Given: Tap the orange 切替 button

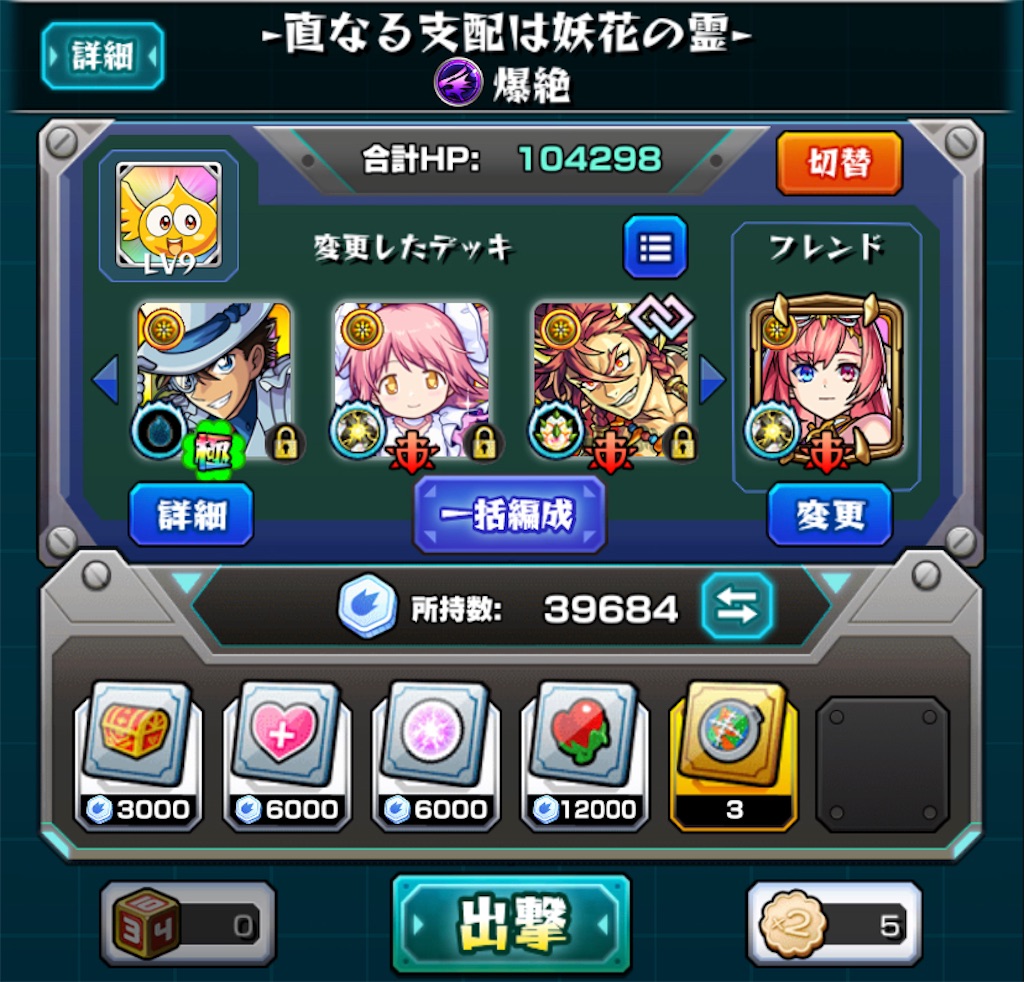Looking at the screenshot, I should [x=839, y=163].
